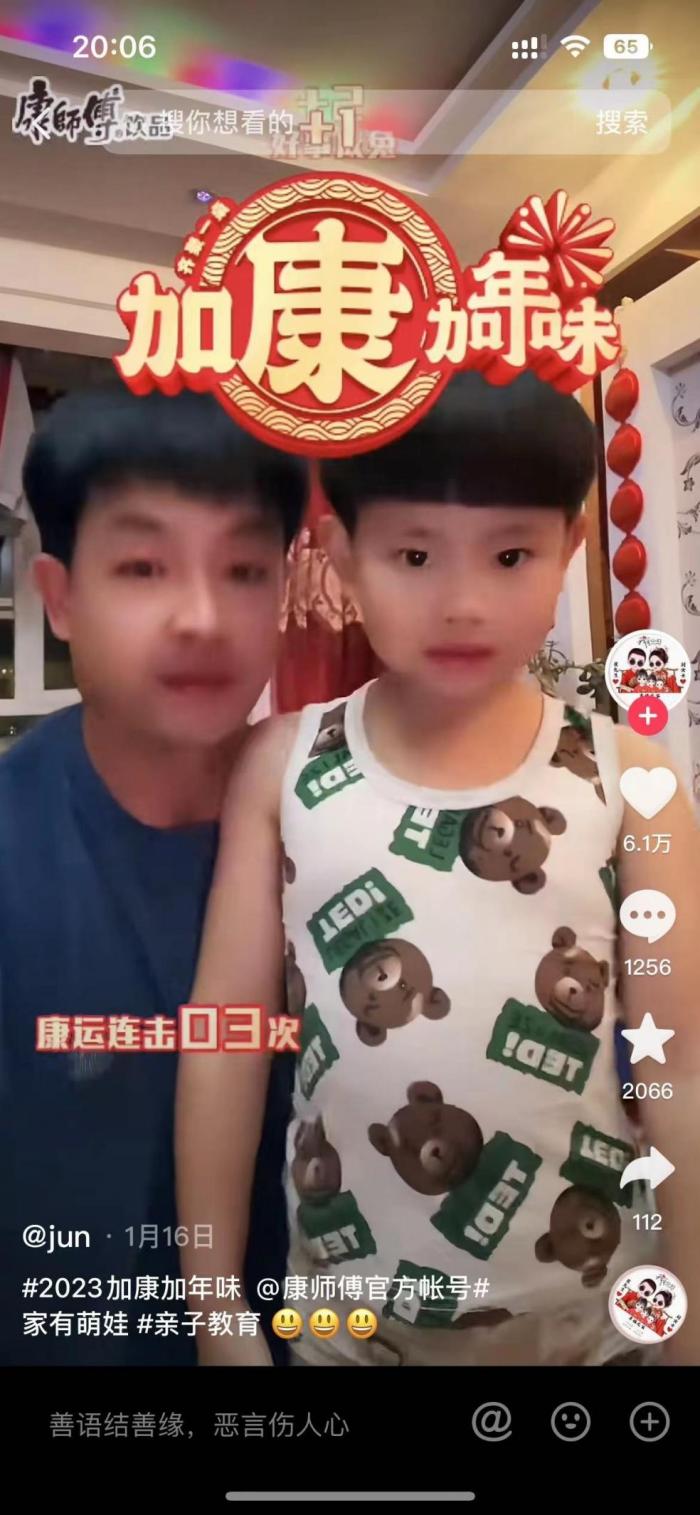Screen dimensions: 700x1515
Task: Add this video to favorites with the star
Action: tap(648, 1040)
